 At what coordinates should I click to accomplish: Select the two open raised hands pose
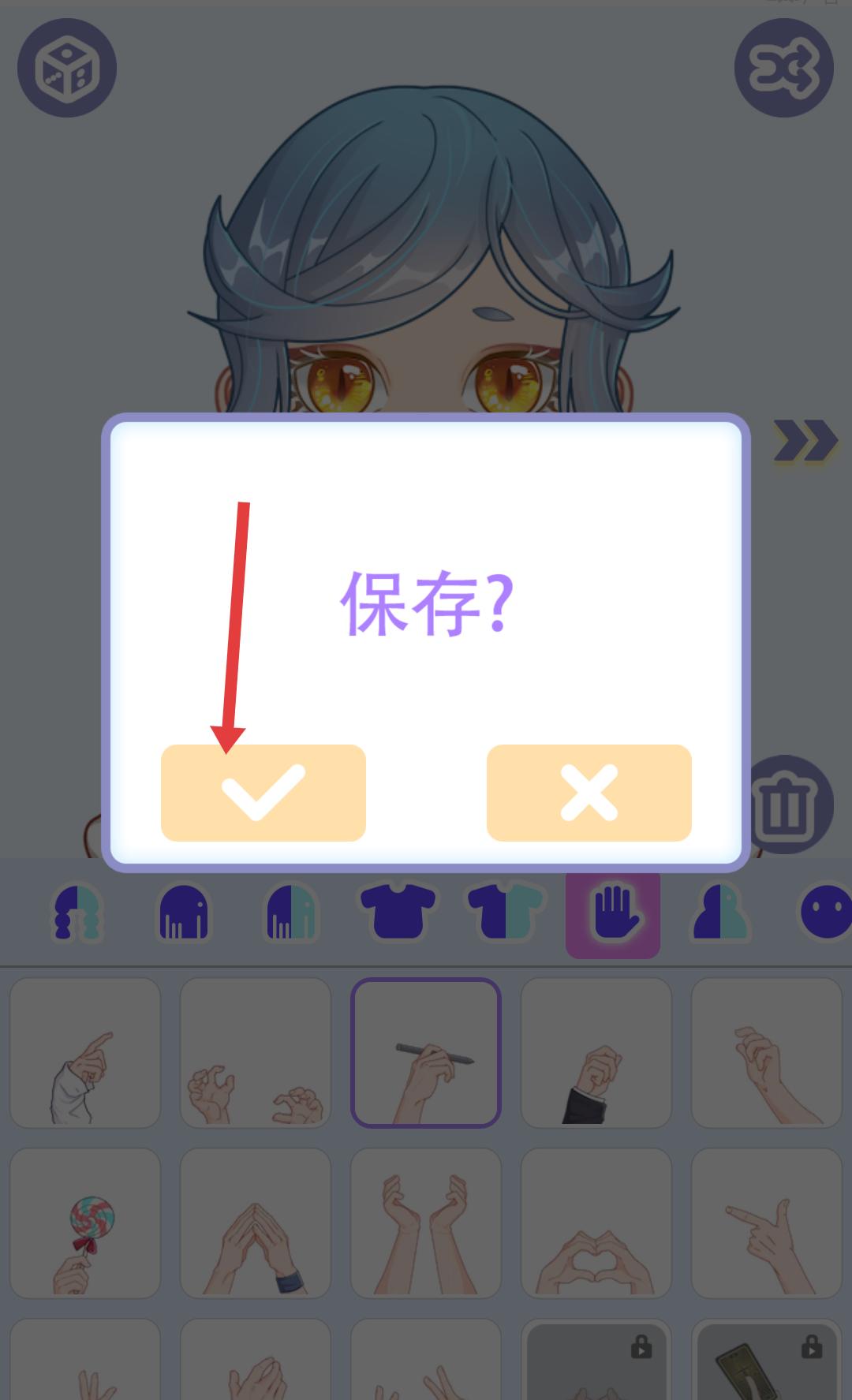coord(426,1223)
